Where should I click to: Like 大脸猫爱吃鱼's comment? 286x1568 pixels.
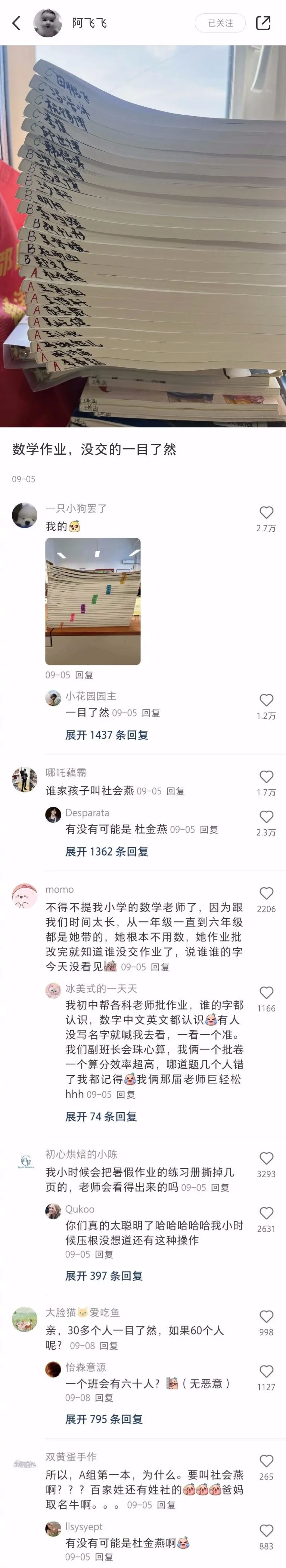tap(266, 1317)
